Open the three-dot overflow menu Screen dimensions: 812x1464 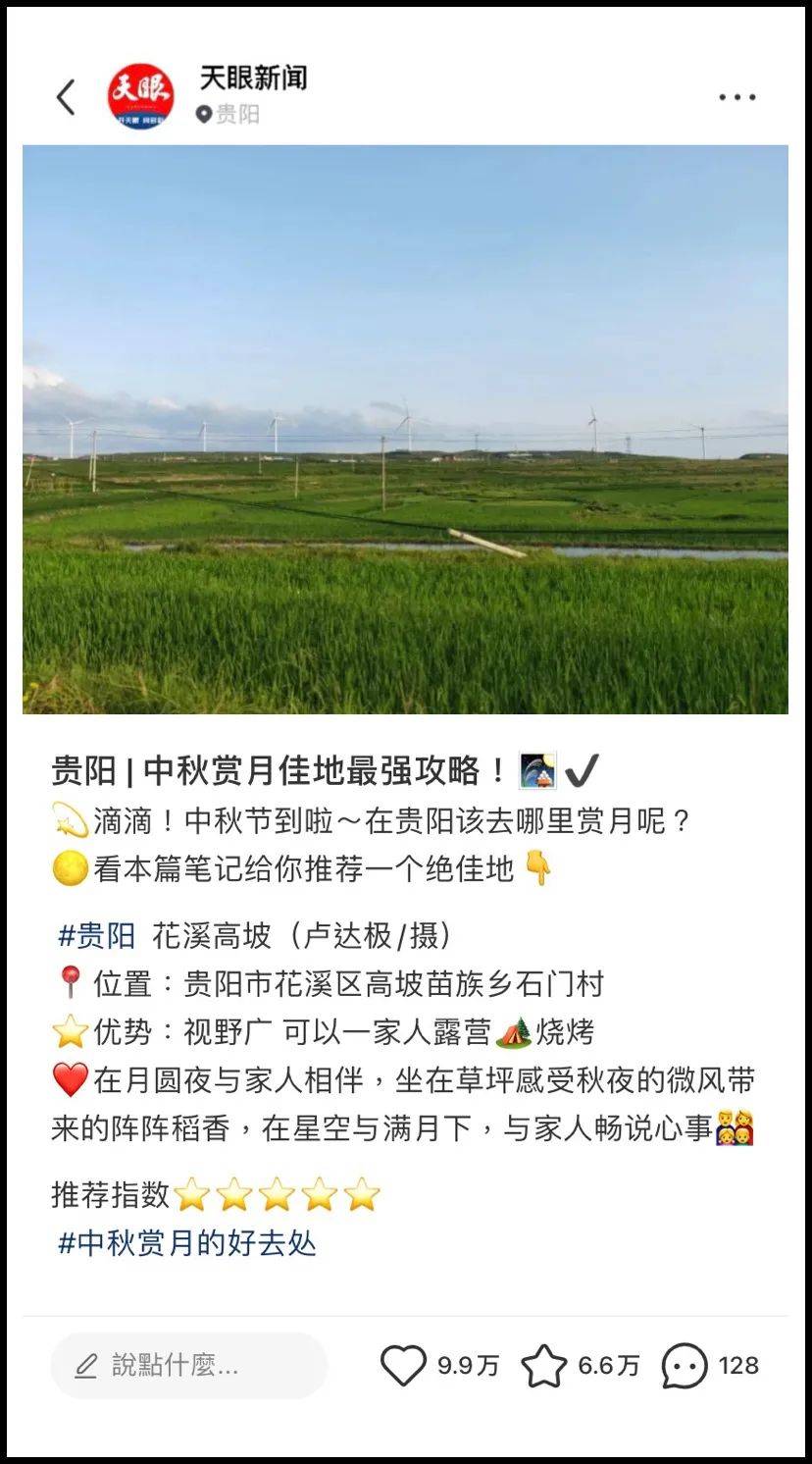pos(736,97)
